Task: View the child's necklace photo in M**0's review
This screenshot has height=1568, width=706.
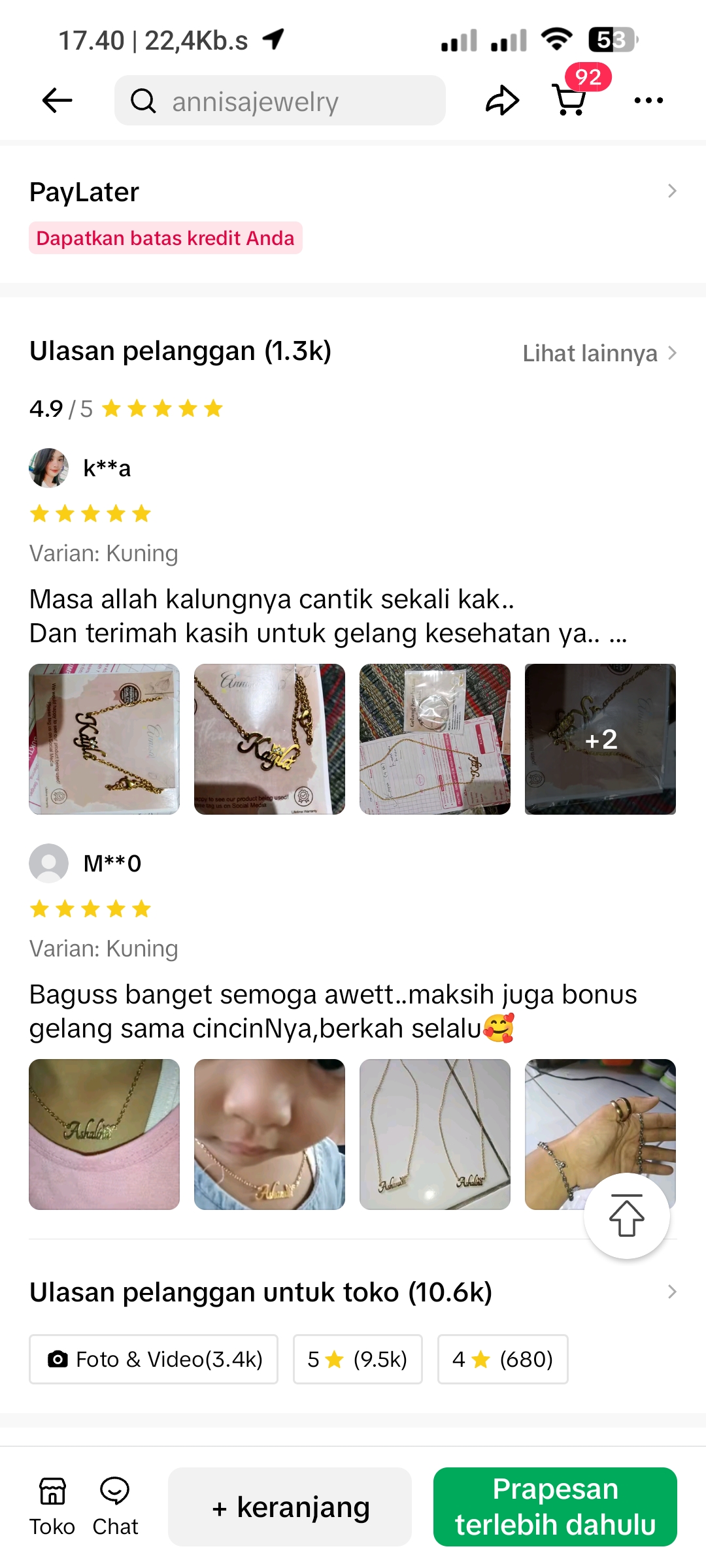Action: pos(269,1134)
